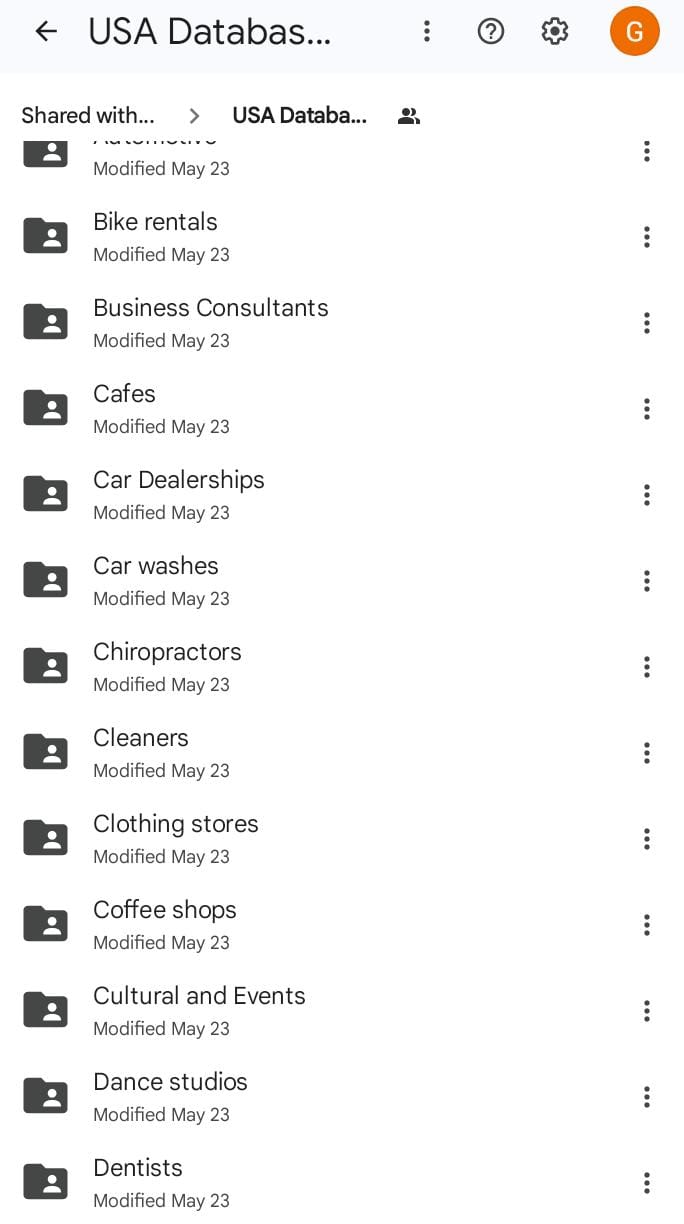
Task: Tap the shared people icon beside USA Databa…
Action: tap(408, 116)
